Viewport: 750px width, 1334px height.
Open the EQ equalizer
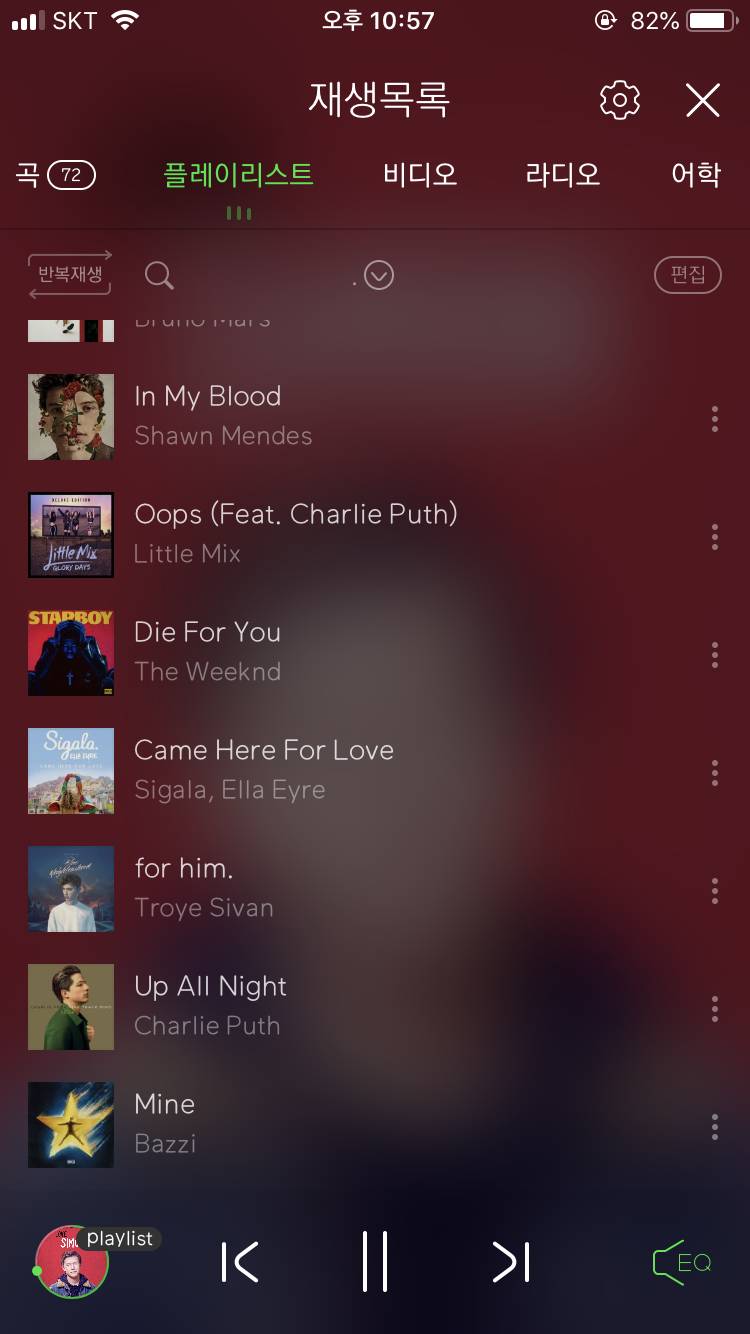(x=682, y=1262)
